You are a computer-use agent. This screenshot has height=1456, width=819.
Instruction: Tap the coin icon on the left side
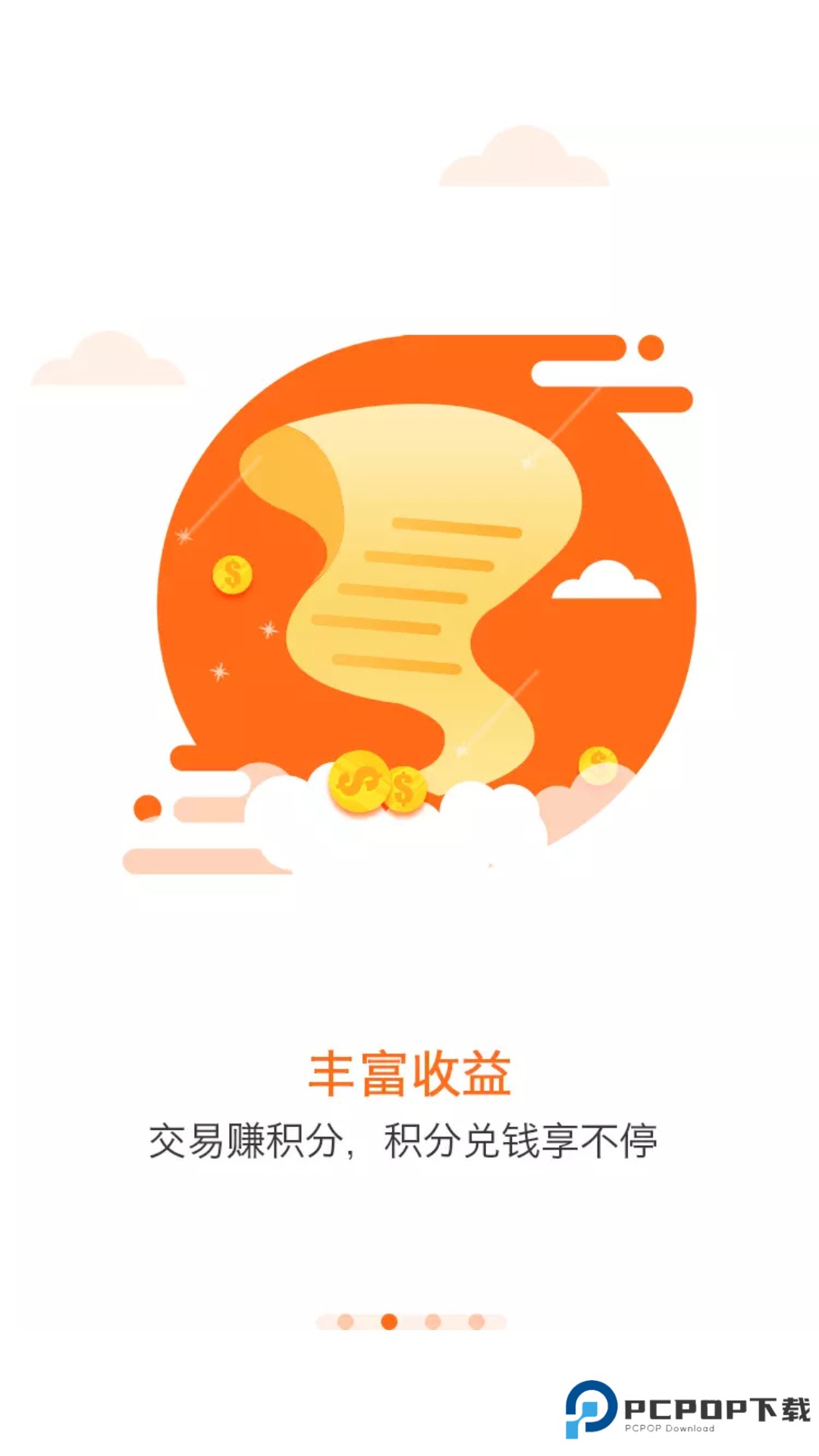(233, 574)
